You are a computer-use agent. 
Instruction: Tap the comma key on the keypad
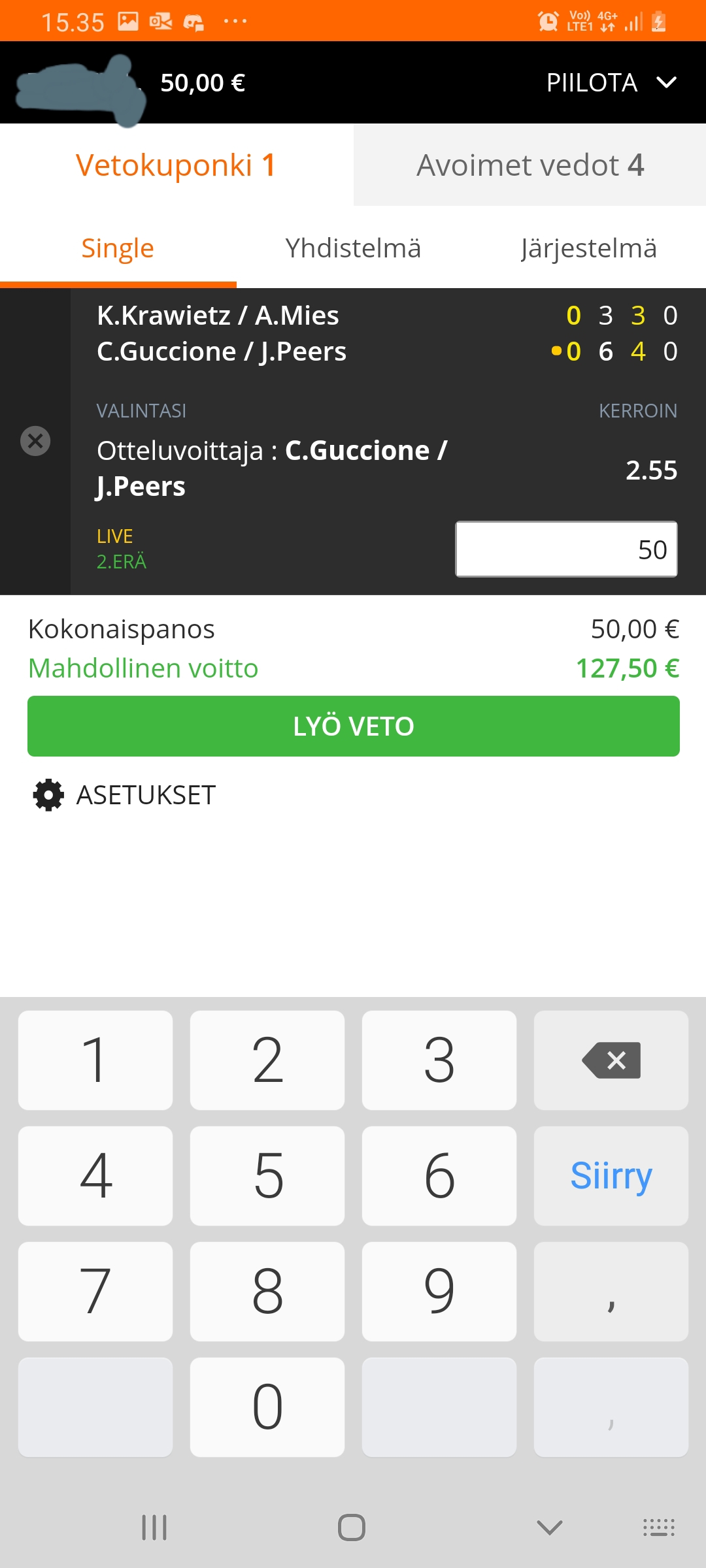tap(611, 1292)
